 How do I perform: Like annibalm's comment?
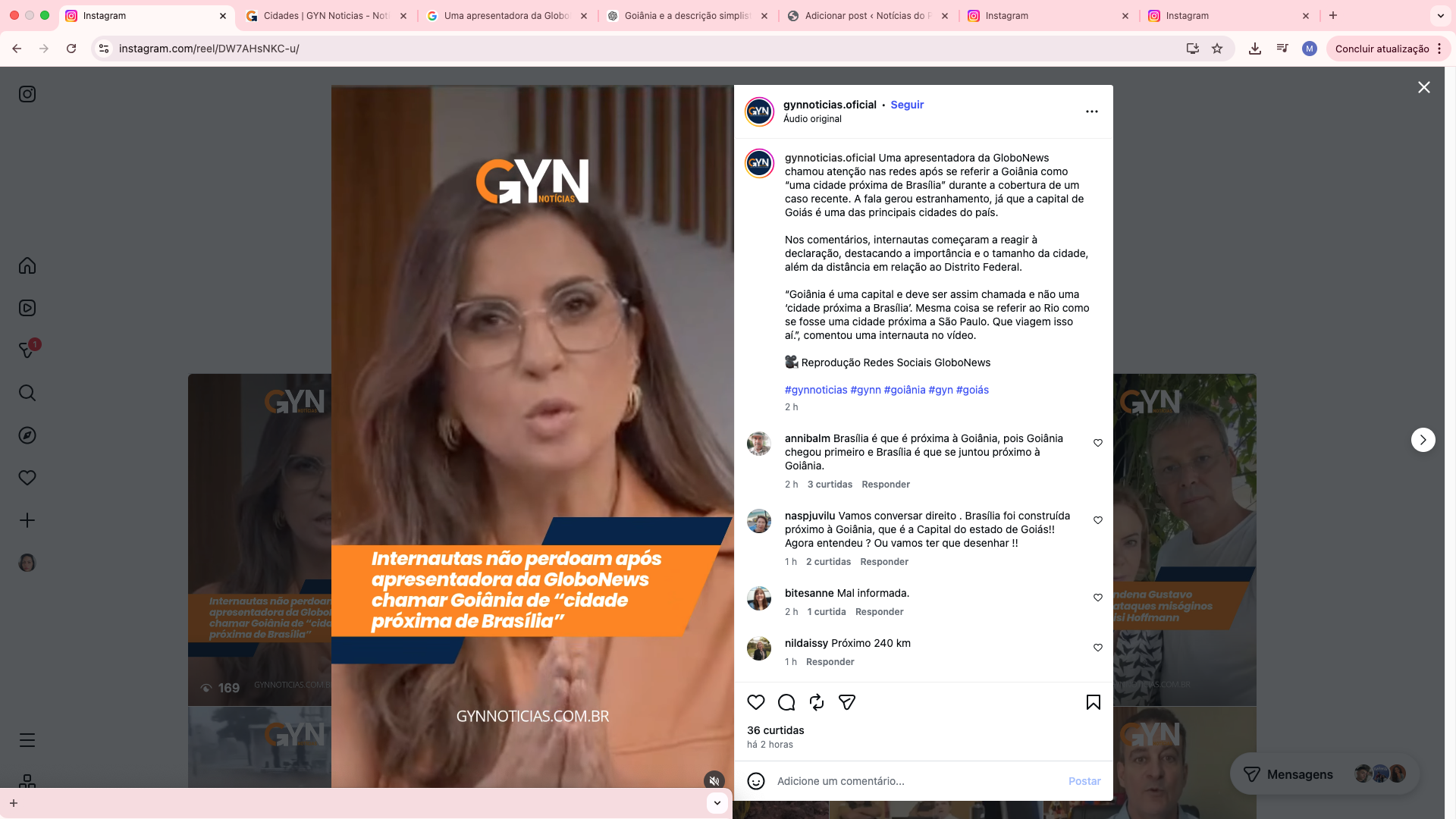tap(1097, 443)
